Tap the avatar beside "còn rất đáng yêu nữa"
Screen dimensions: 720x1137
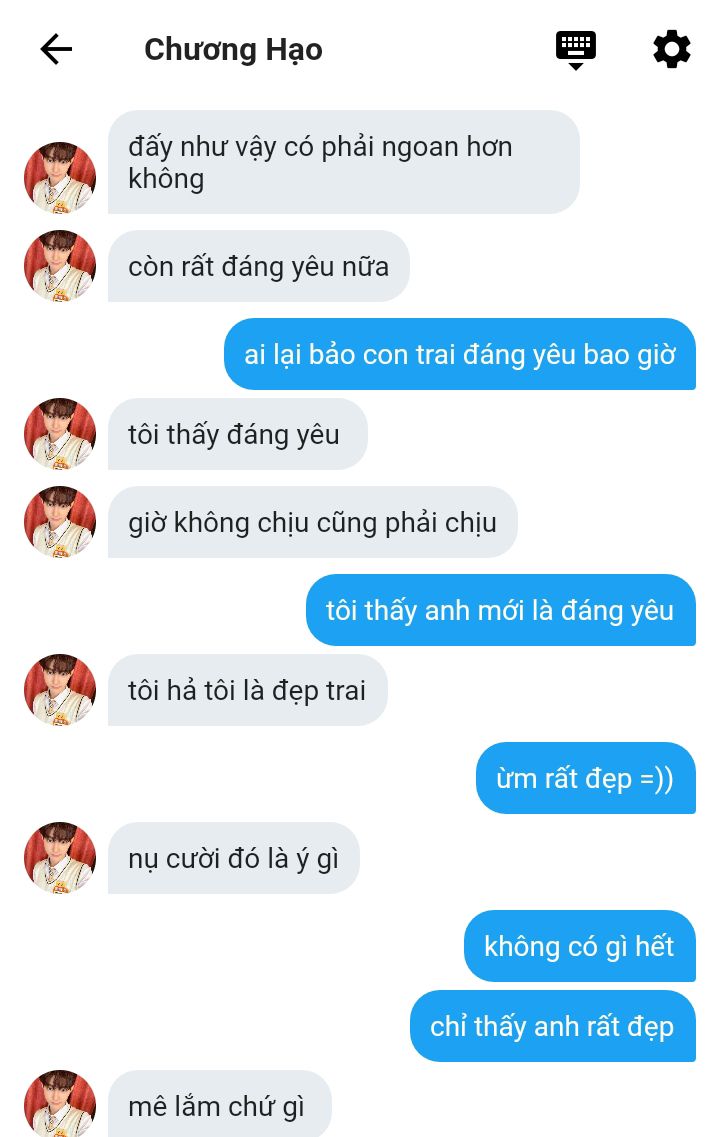click(x=60, y=266)
